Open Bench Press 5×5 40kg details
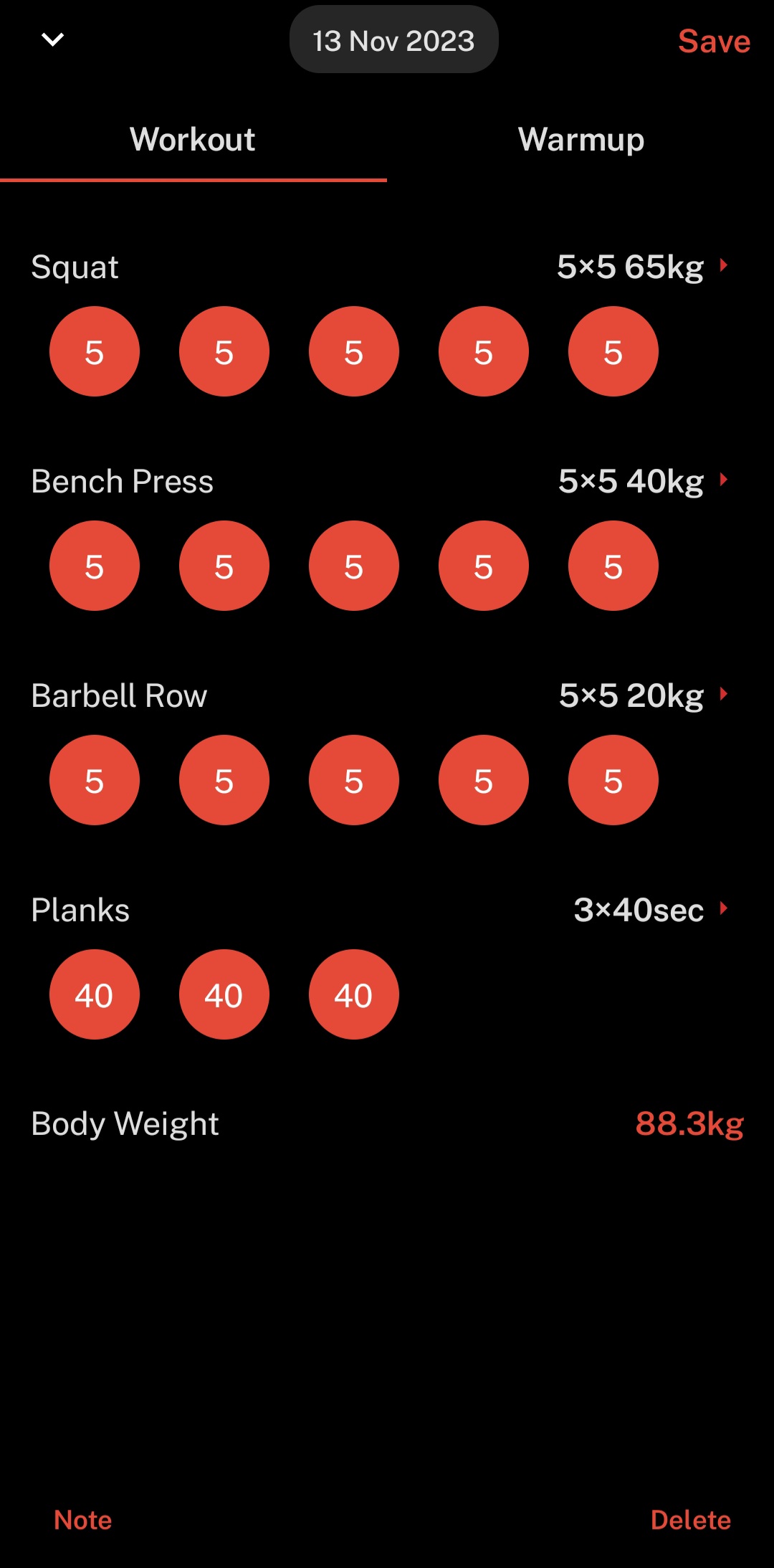The image size is (774, 1568). 644,481
